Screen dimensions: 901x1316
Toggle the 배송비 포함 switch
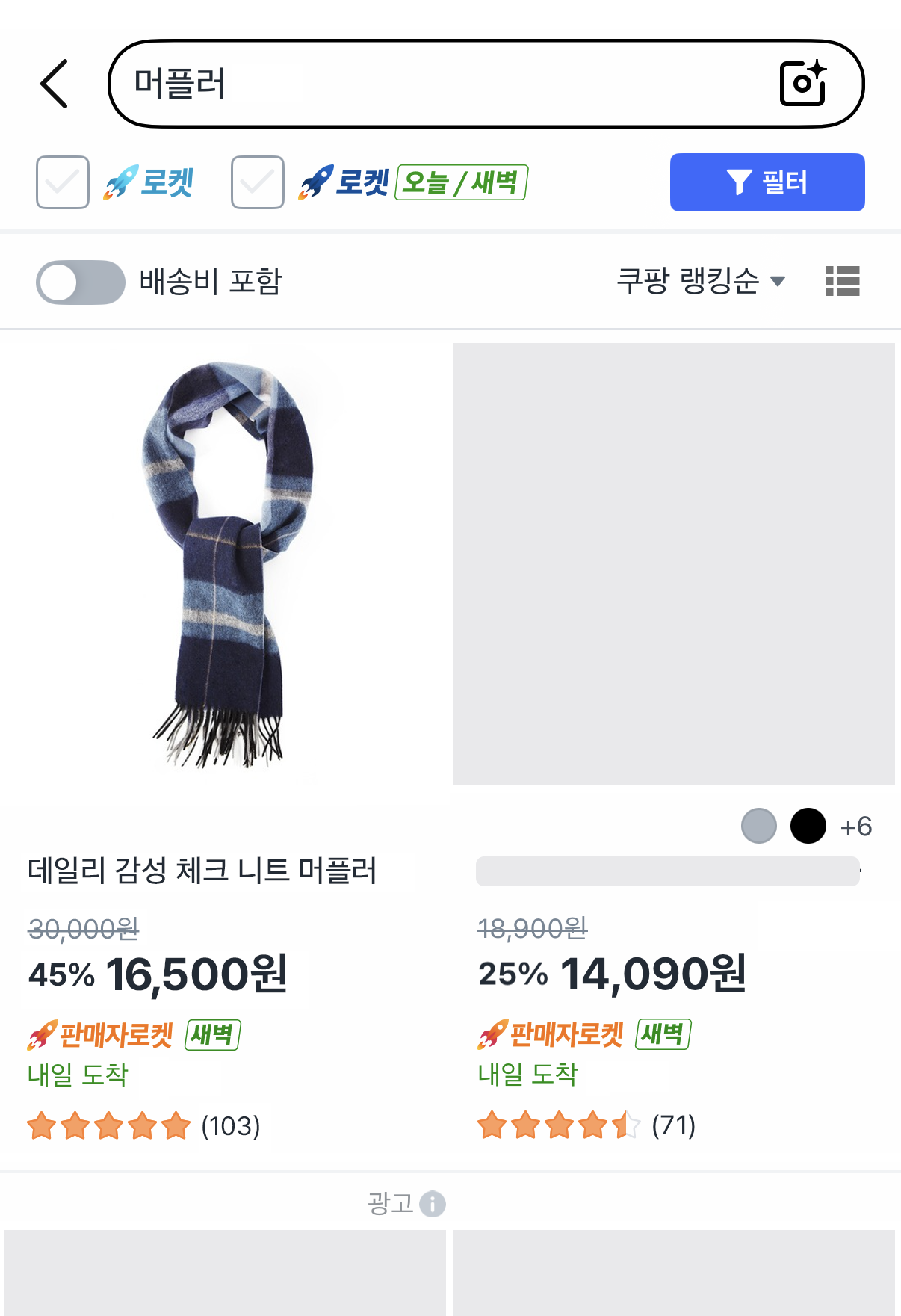point(81,282)
